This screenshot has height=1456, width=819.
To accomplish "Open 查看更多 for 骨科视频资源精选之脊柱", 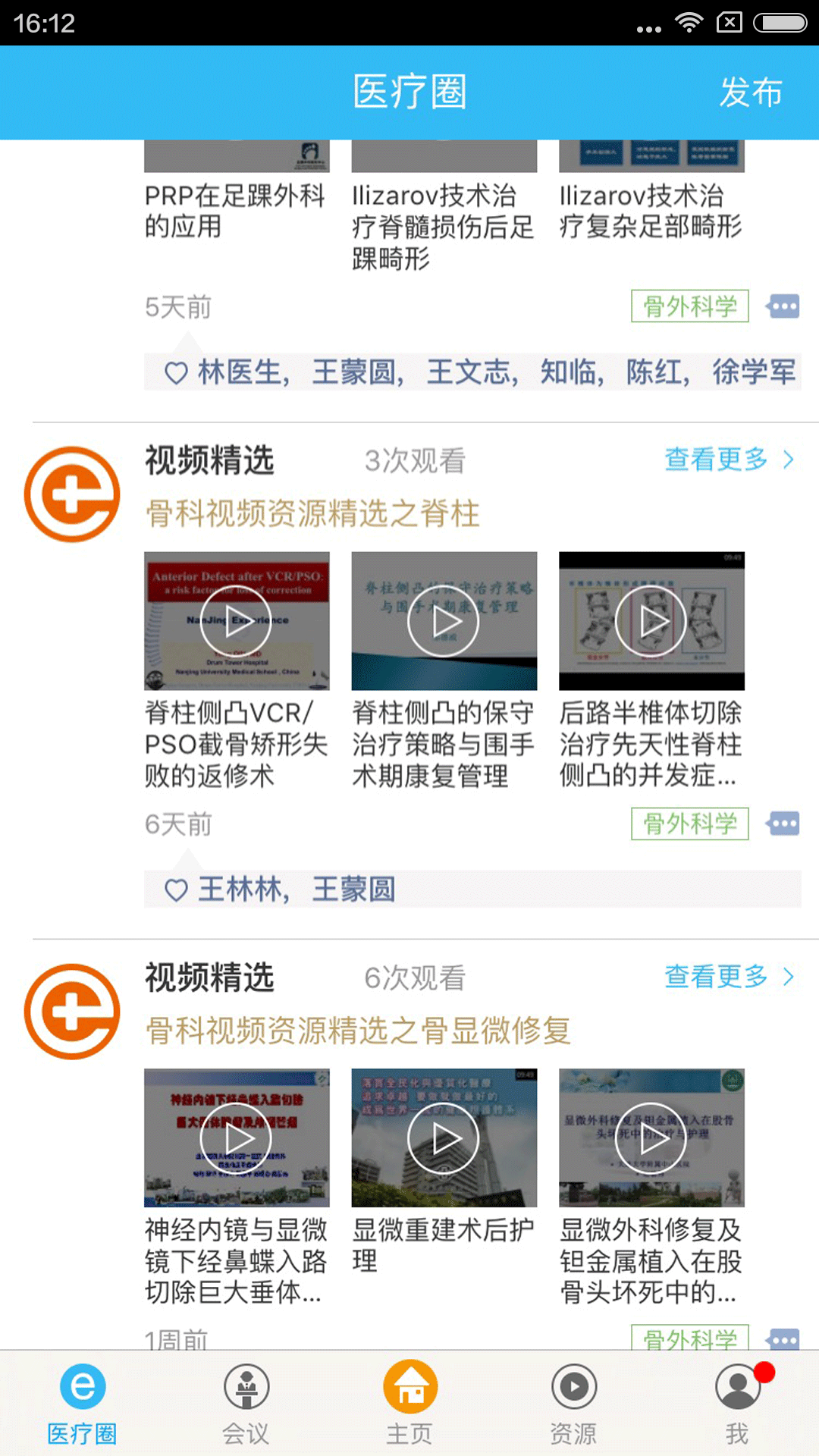I will click(728, 460).
